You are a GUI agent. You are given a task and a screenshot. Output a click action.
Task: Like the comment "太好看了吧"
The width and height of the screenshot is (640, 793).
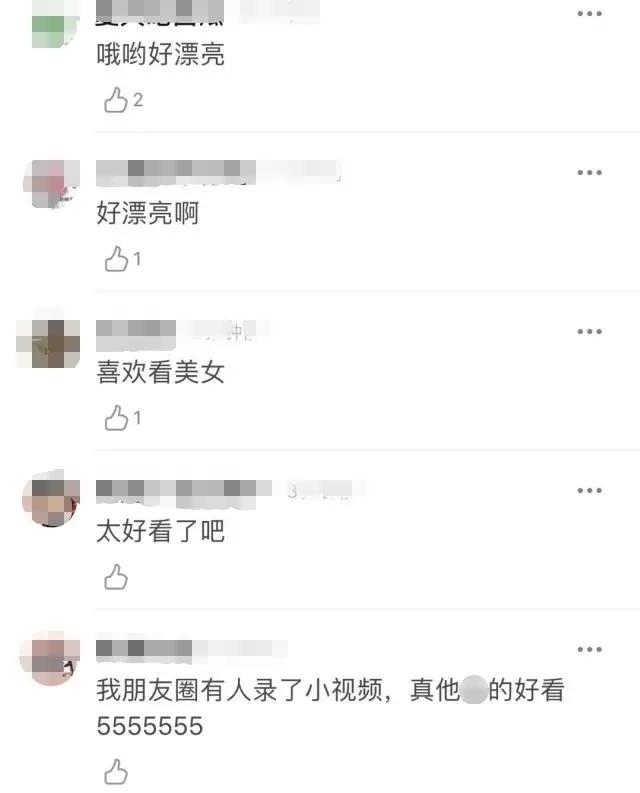pos(116,577)
